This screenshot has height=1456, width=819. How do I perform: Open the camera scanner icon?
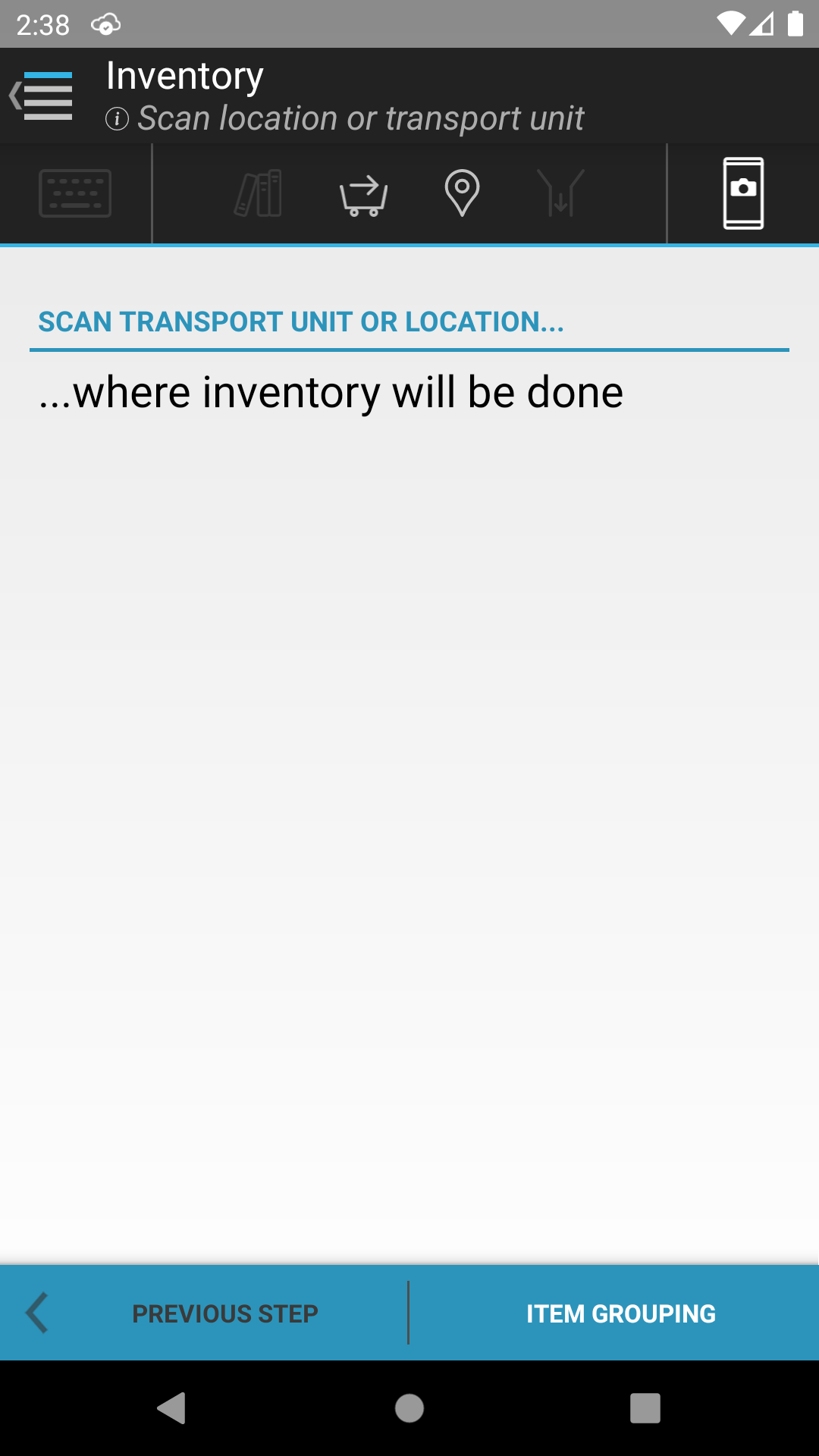click(x=743, y=193)
